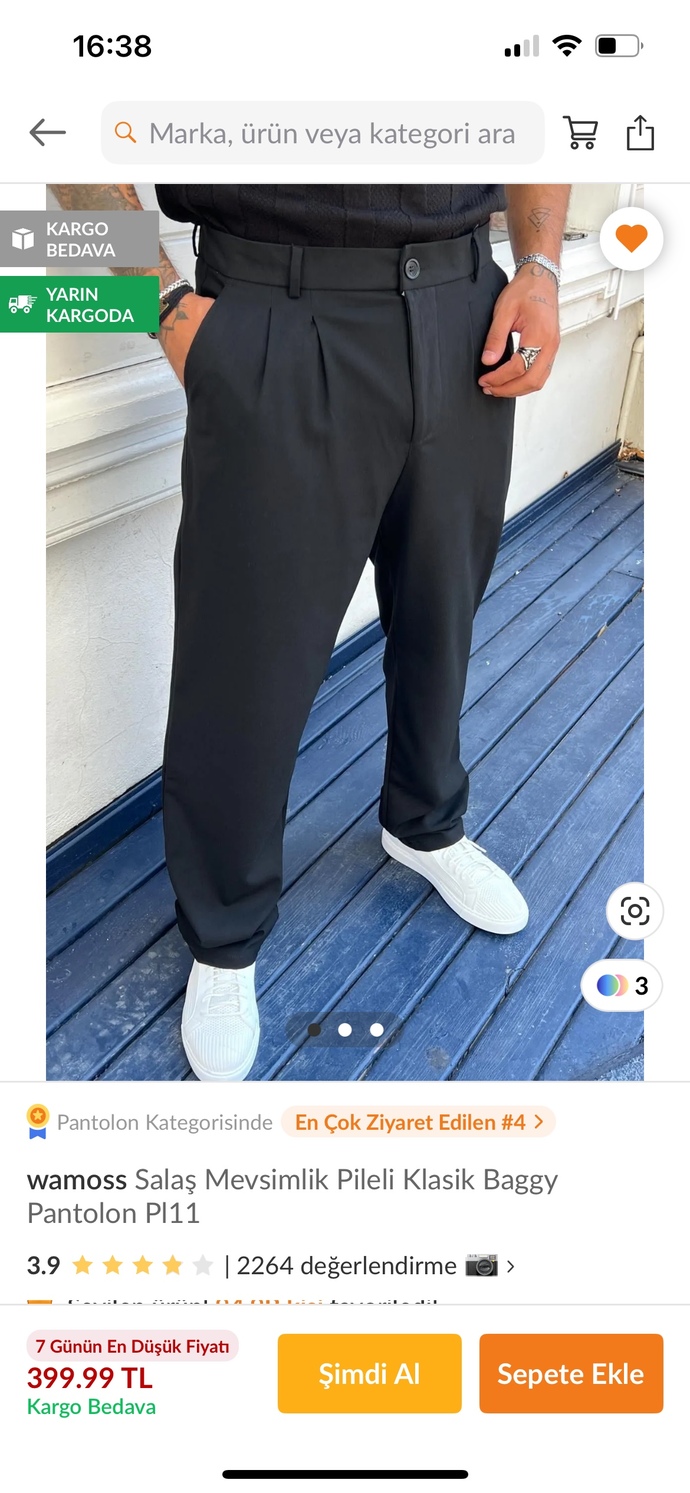Share this product

[x=640, y=133]
